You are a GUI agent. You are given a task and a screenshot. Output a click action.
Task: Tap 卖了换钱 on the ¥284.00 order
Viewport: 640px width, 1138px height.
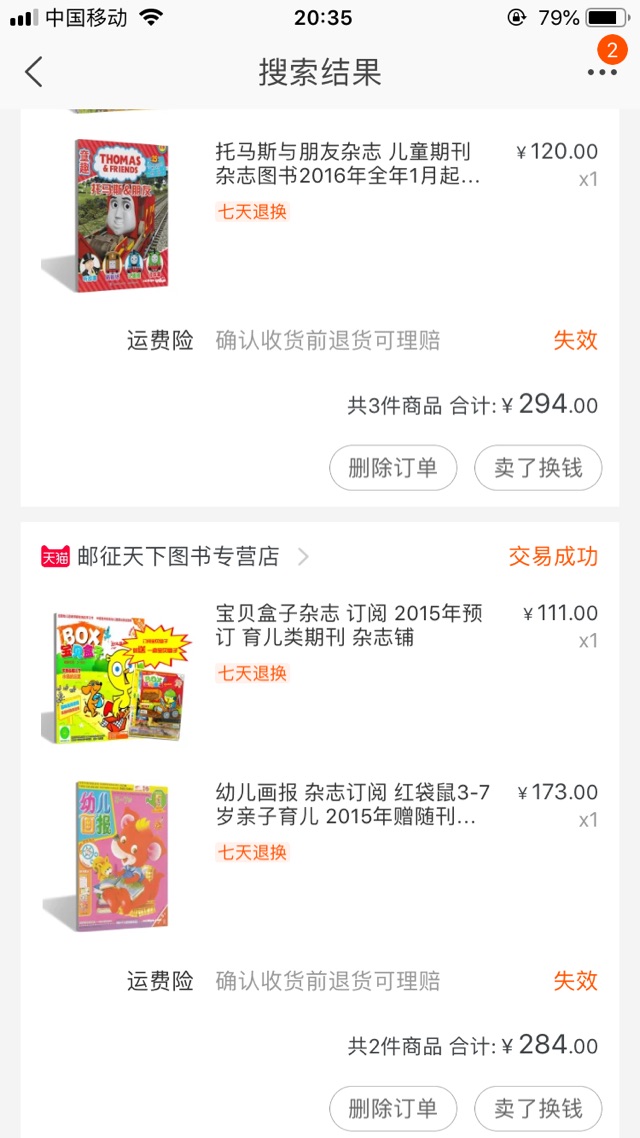pyautogui.click(x=538, y=1108)
